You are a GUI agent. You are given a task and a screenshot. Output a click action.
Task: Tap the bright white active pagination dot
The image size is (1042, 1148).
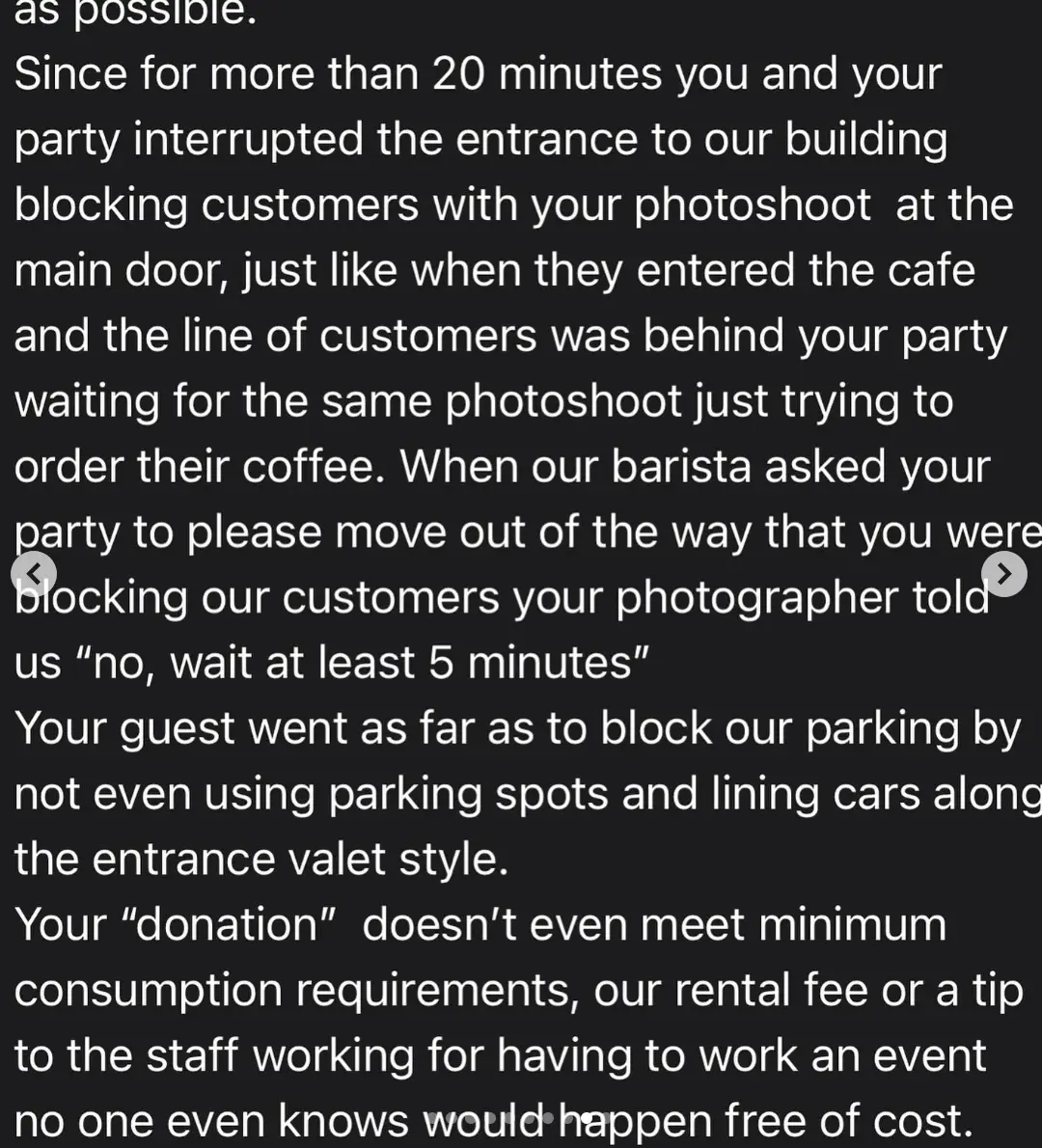point(587,1119)
